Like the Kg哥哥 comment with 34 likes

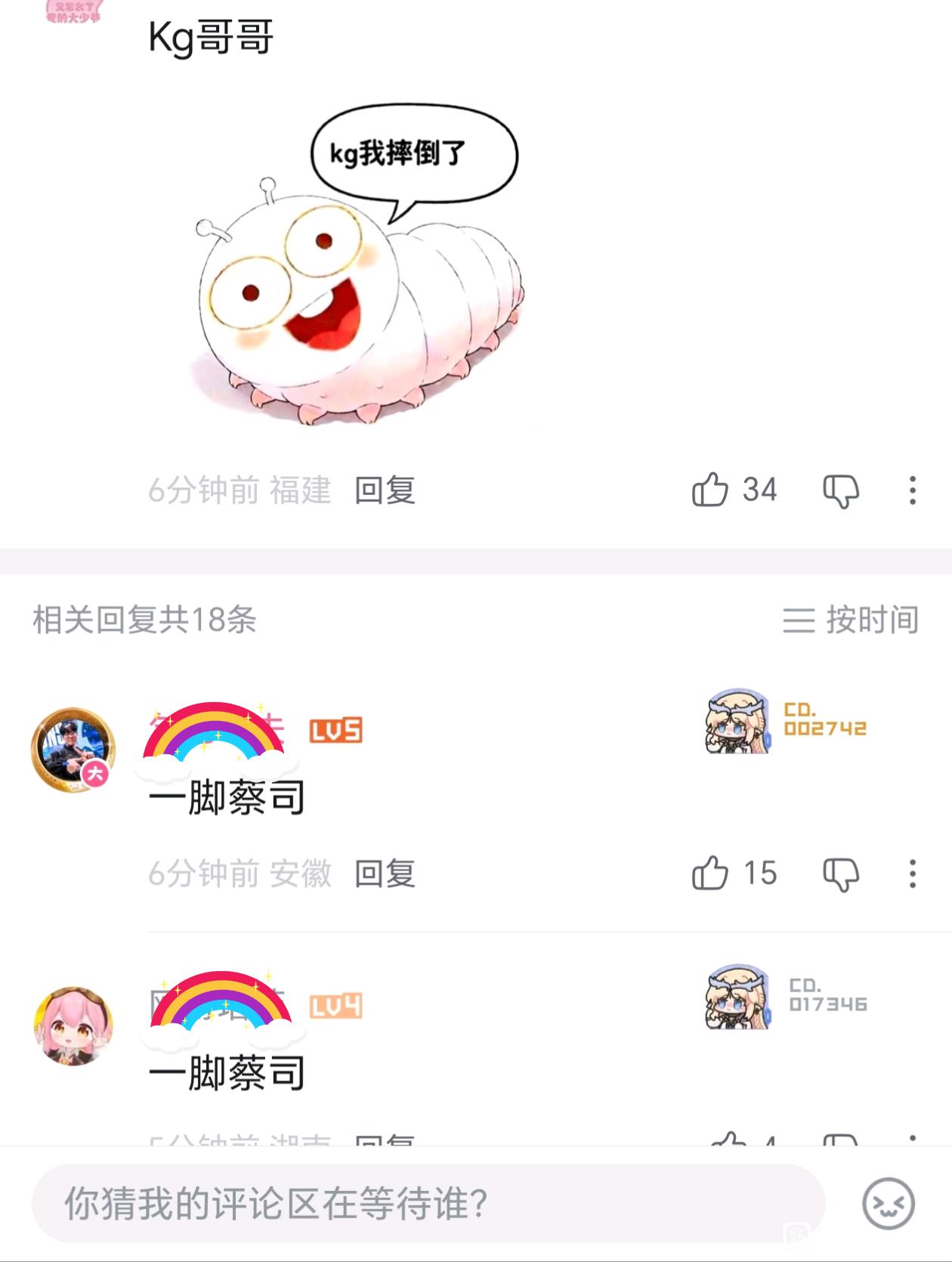tap(710, 490)
